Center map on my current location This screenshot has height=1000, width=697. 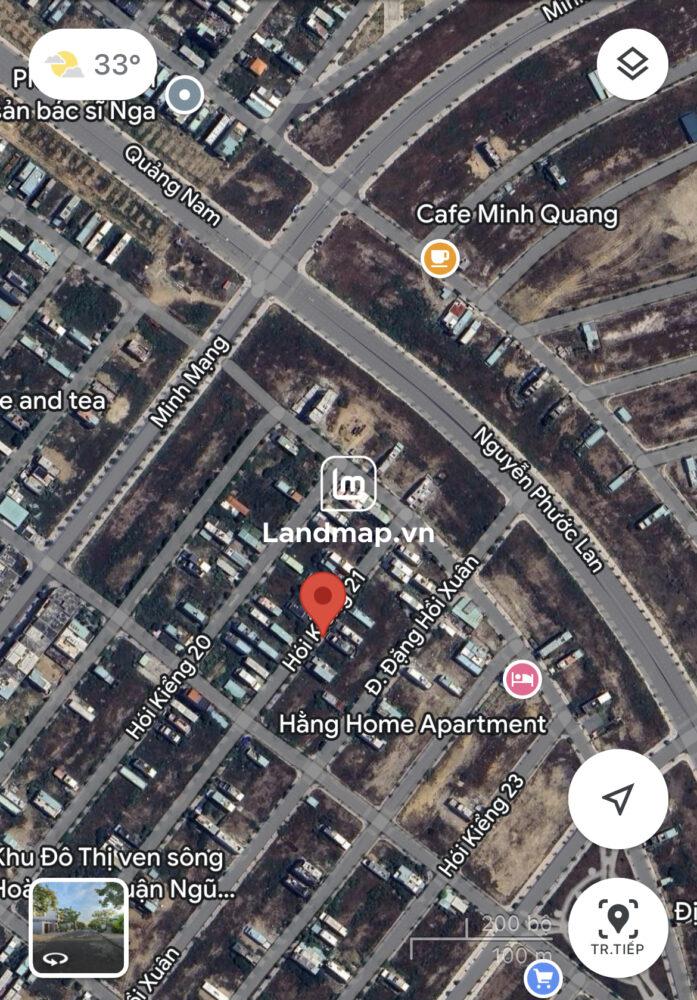[618, 798]
